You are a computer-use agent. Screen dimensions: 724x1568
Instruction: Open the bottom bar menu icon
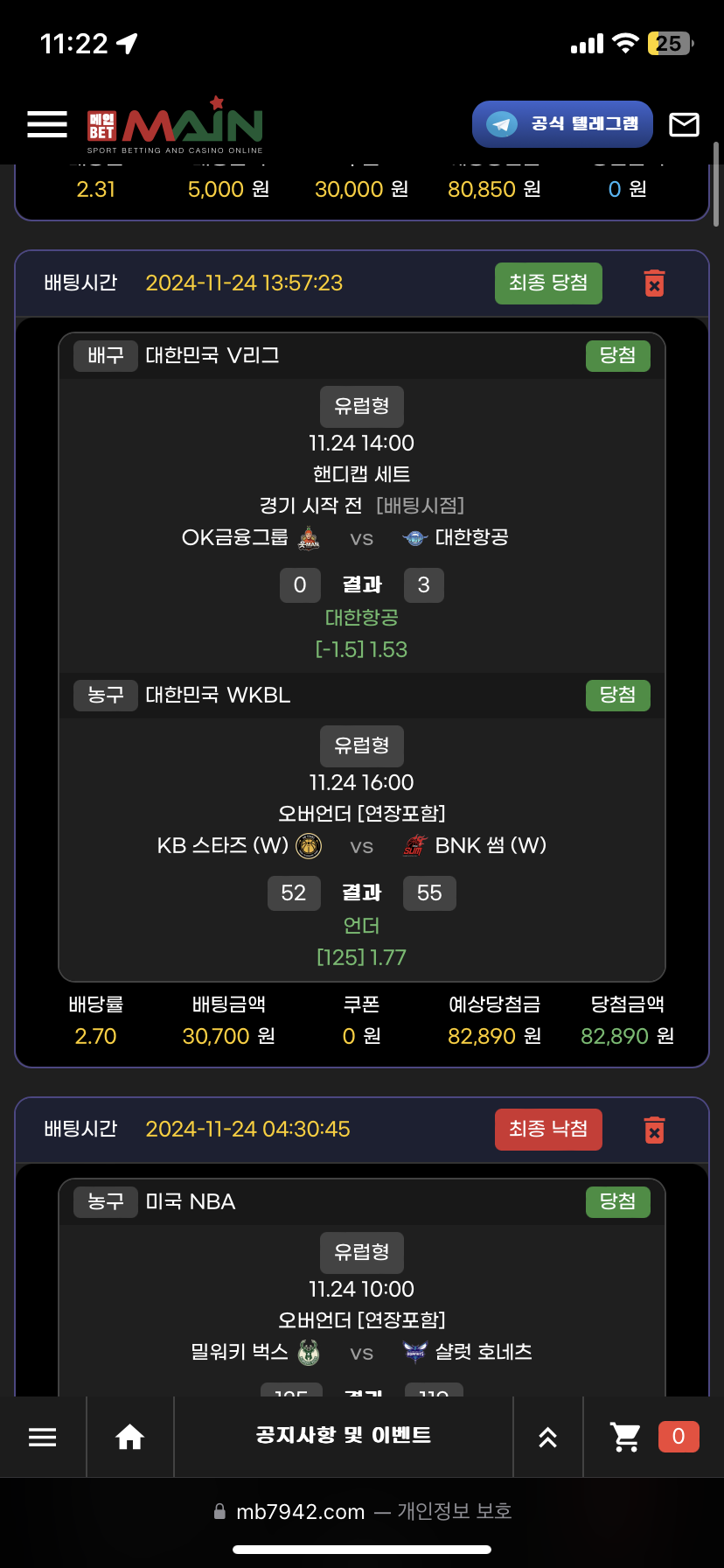coord(42,1437)
